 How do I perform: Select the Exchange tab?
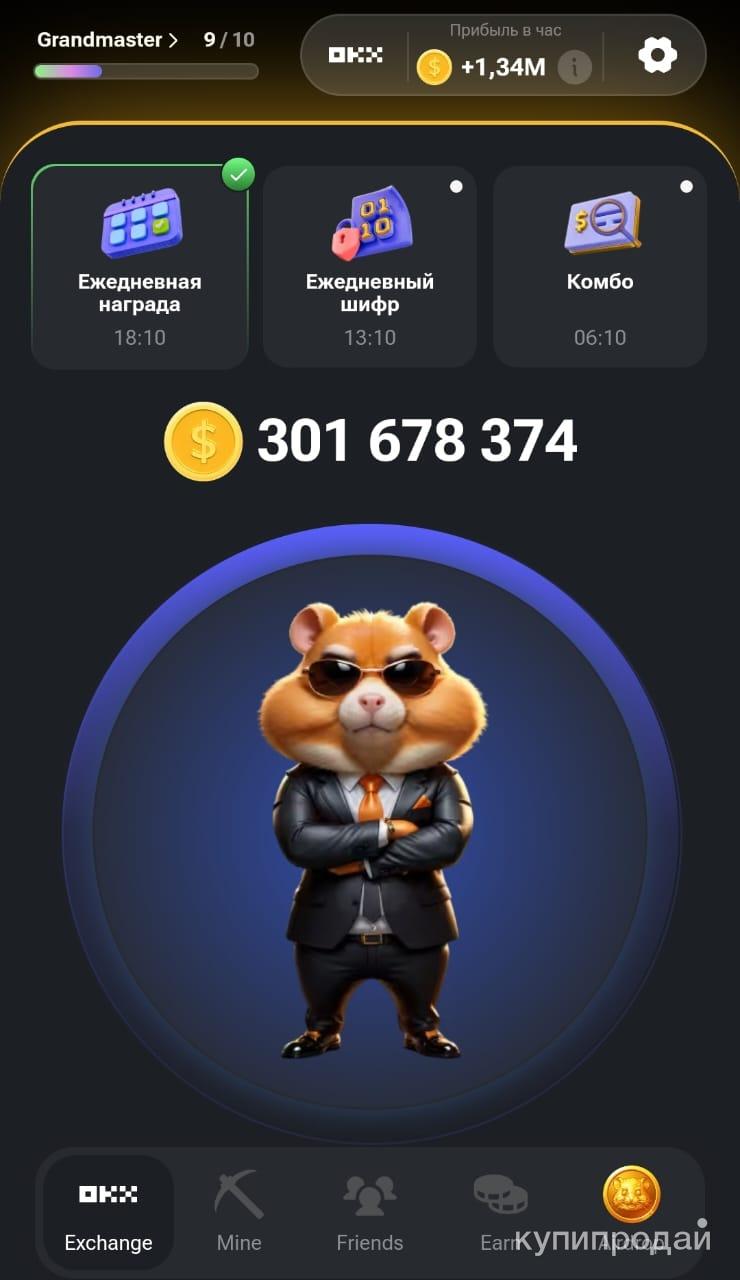click(108, 1212)
